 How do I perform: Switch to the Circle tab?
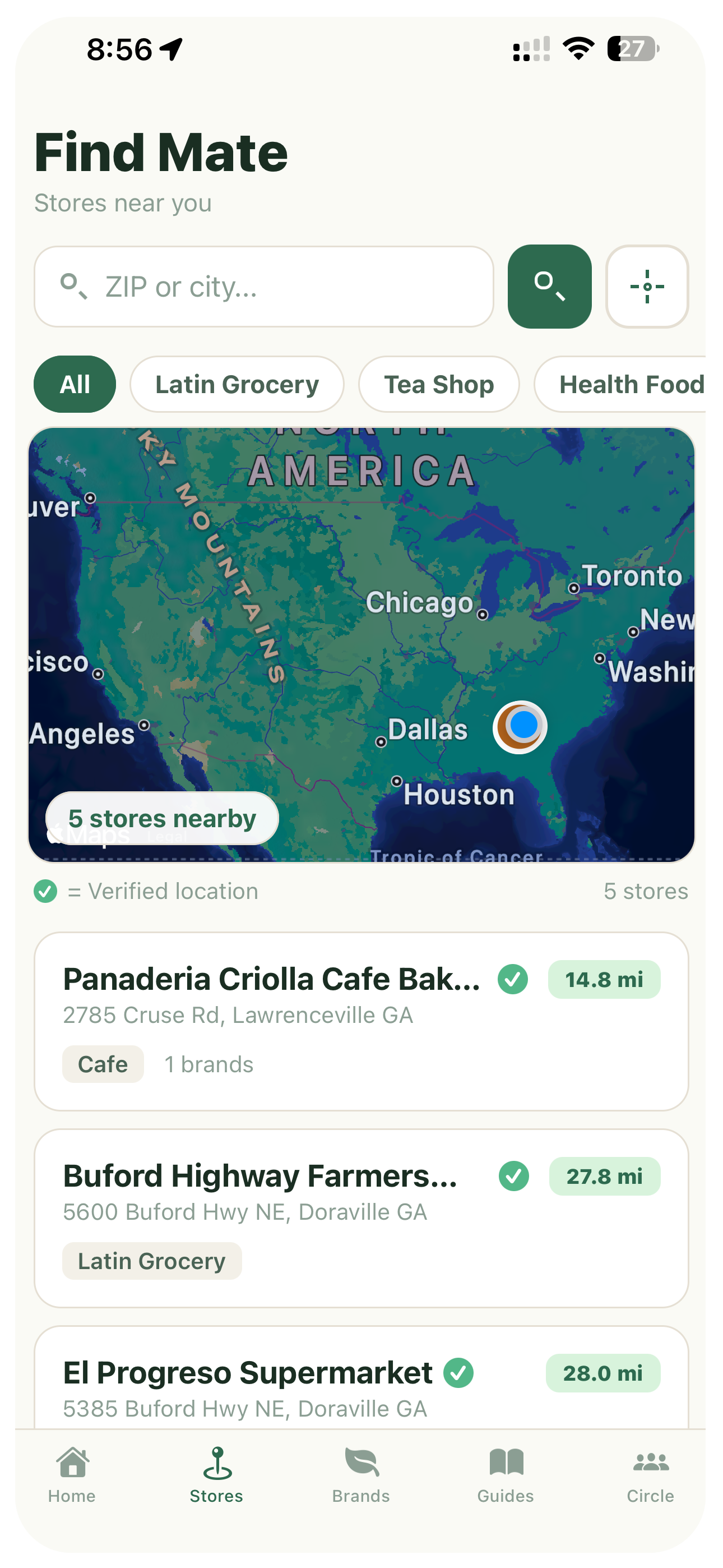[650, 1474]
